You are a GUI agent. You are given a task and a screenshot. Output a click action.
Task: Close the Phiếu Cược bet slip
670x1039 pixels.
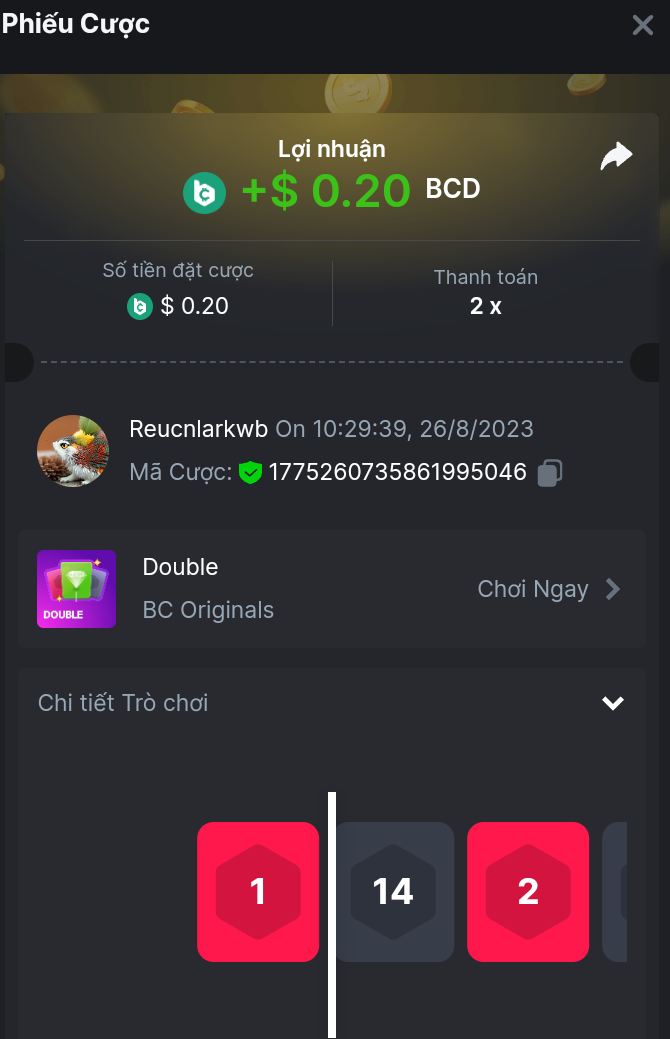643,25
